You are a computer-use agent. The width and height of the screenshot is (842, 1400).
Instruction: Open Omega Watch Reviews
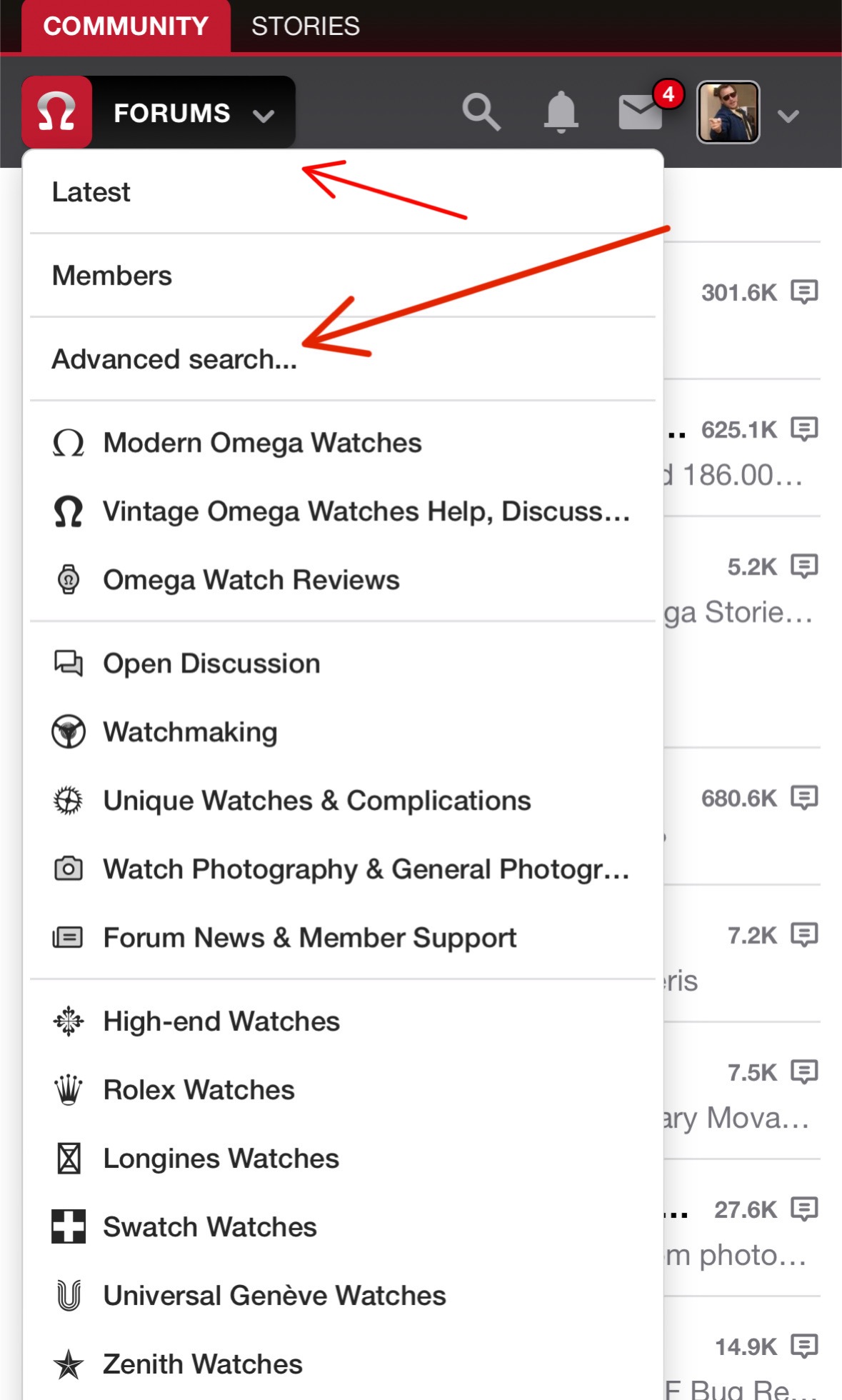pyautogui.click(x=251, y=580)
